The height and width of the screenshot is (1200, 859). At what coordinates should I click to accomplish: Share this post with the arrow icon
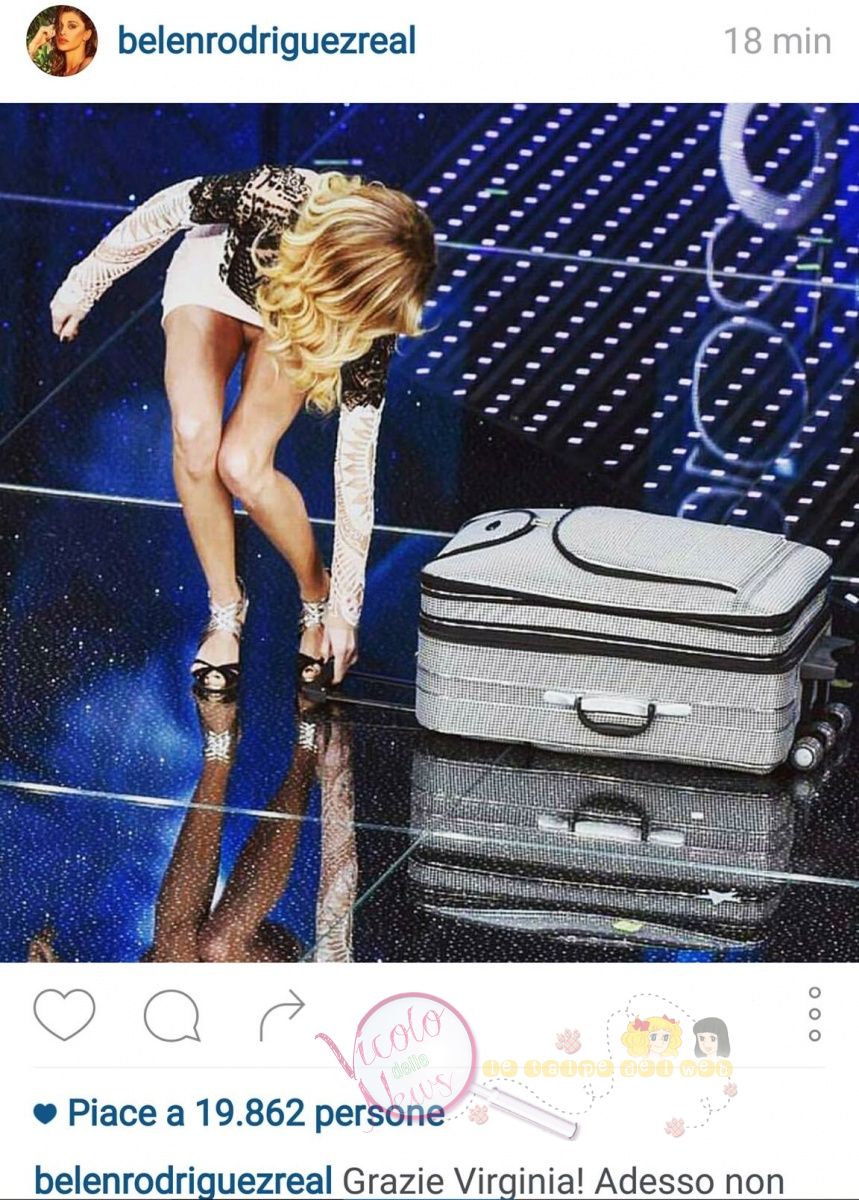coord(282,1014)
